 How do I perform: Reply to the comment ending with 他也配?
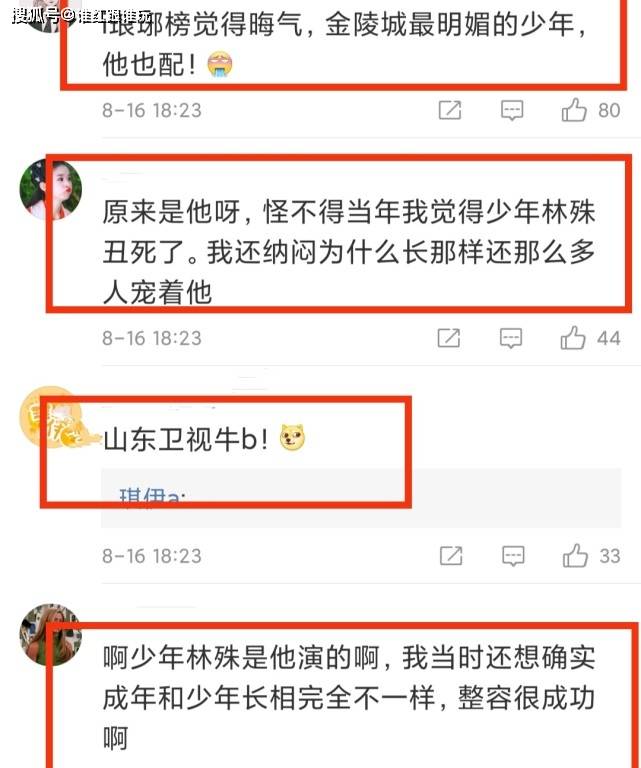pyautogui.click(x=512, y=110)
